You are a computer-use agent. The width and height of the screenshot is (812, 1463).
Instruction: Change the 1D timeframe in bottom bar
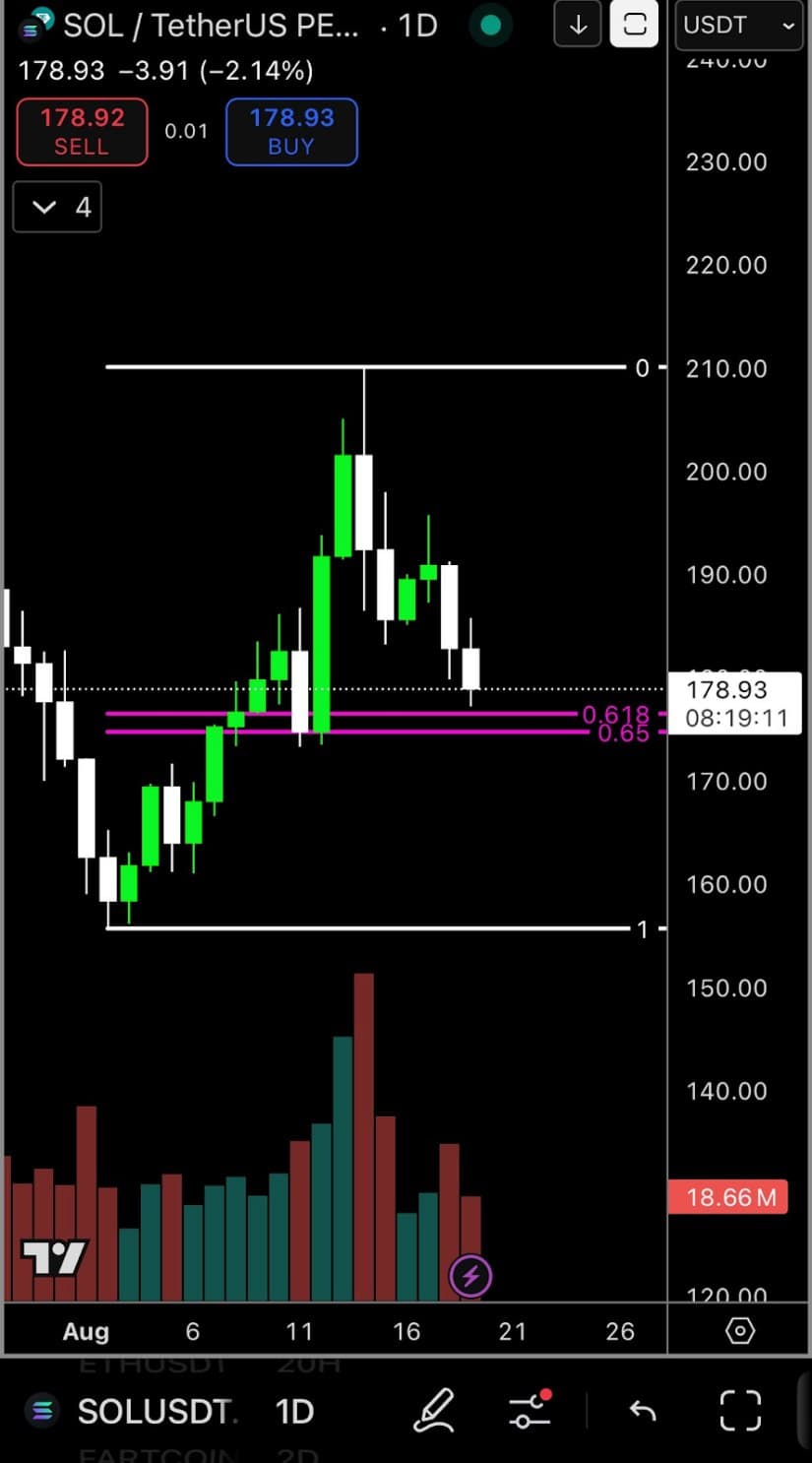coord(293,1411)
